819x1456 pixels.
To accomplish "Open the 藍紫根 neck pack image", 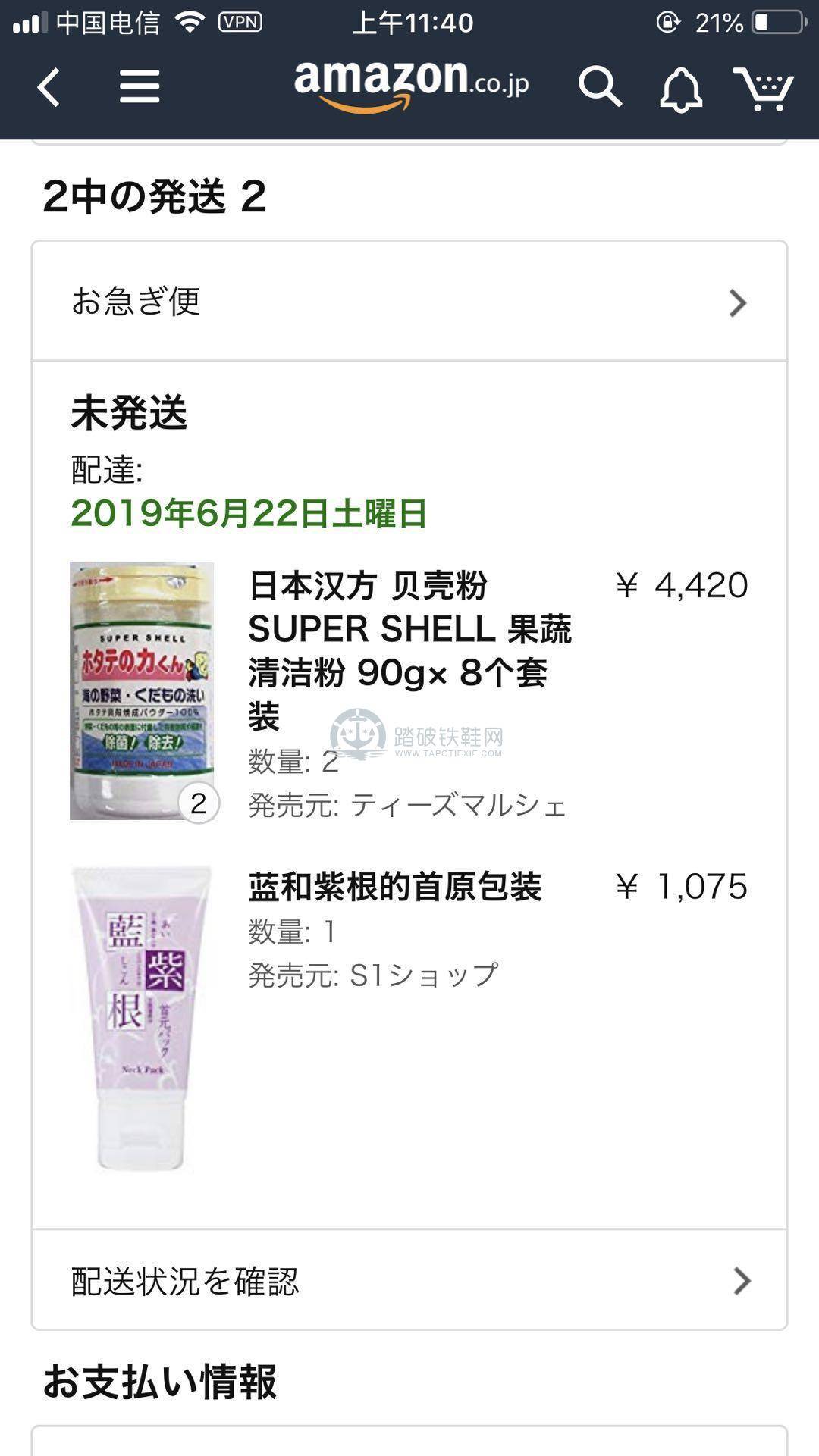I will (142, 1019).
